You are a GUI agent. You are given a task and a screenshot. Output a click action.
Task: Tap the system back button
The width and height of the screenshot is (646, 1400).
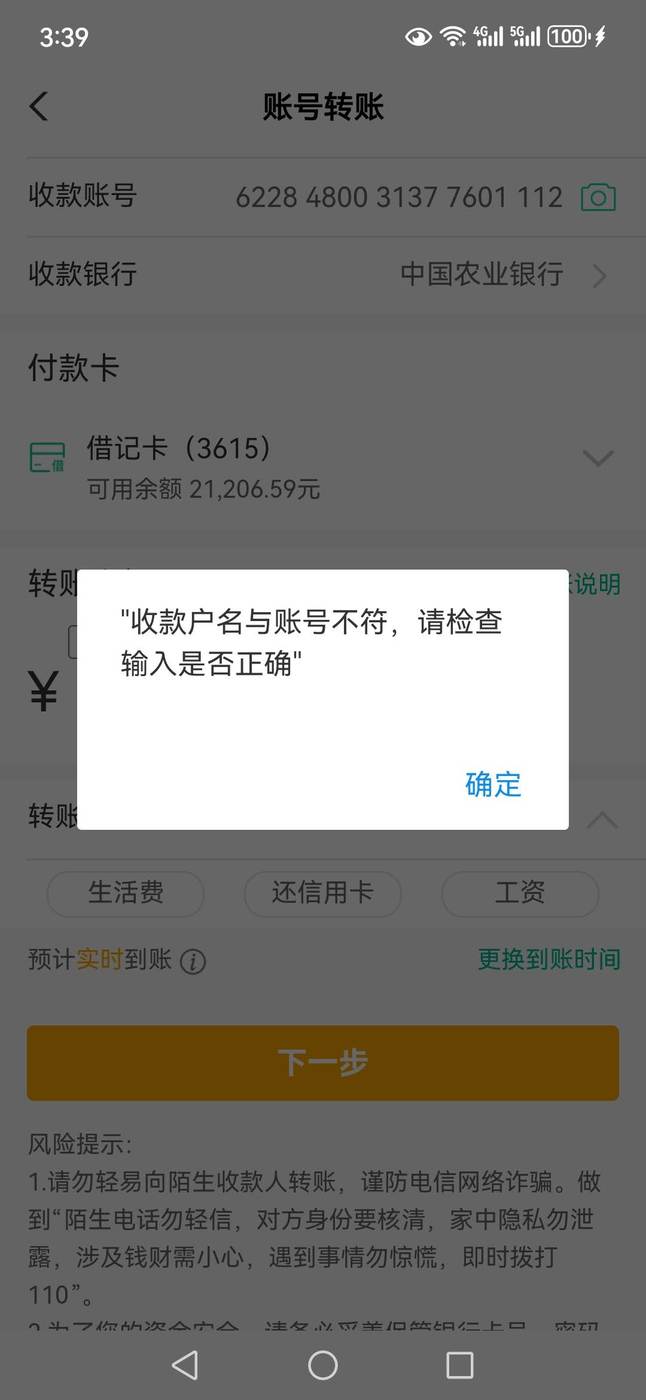pos(185,1365)
